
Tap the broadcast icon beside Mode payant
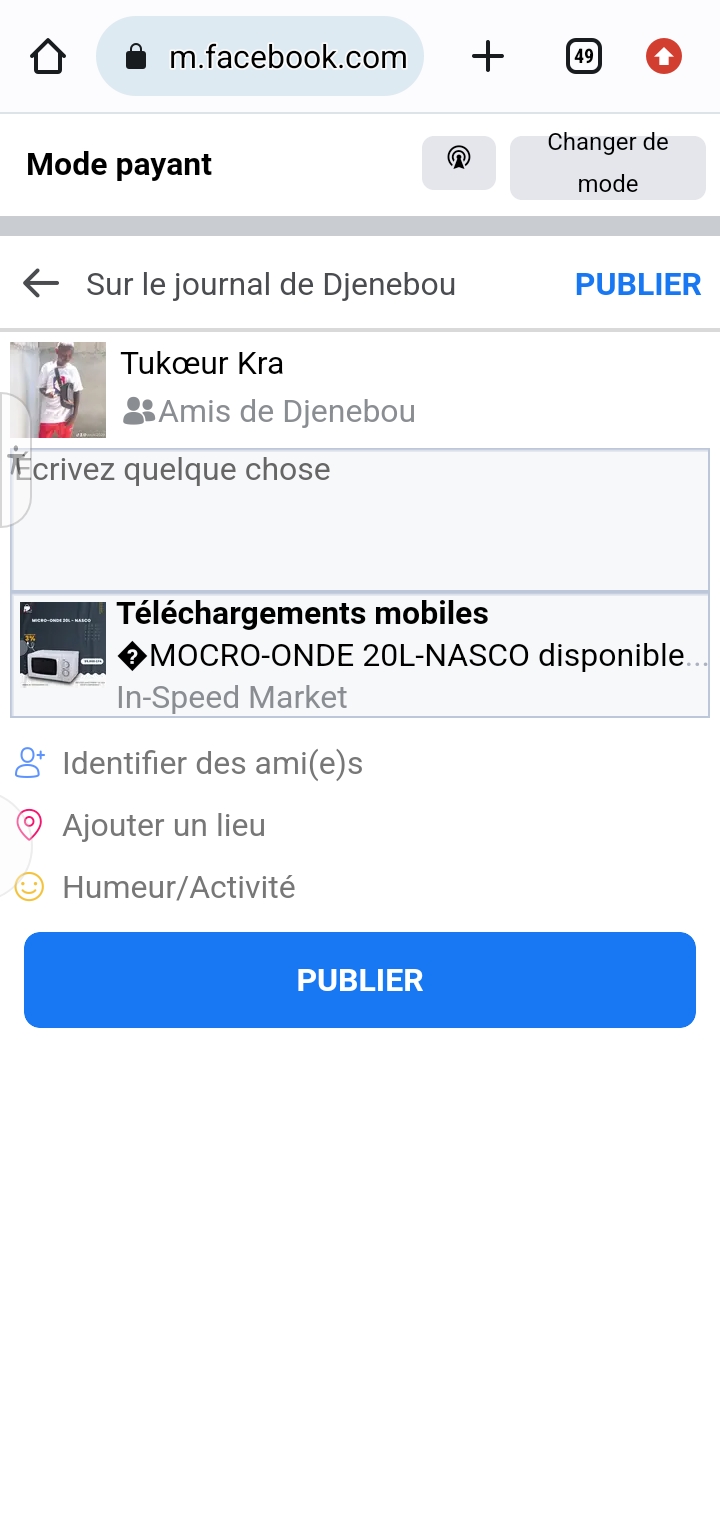point(459,162)
